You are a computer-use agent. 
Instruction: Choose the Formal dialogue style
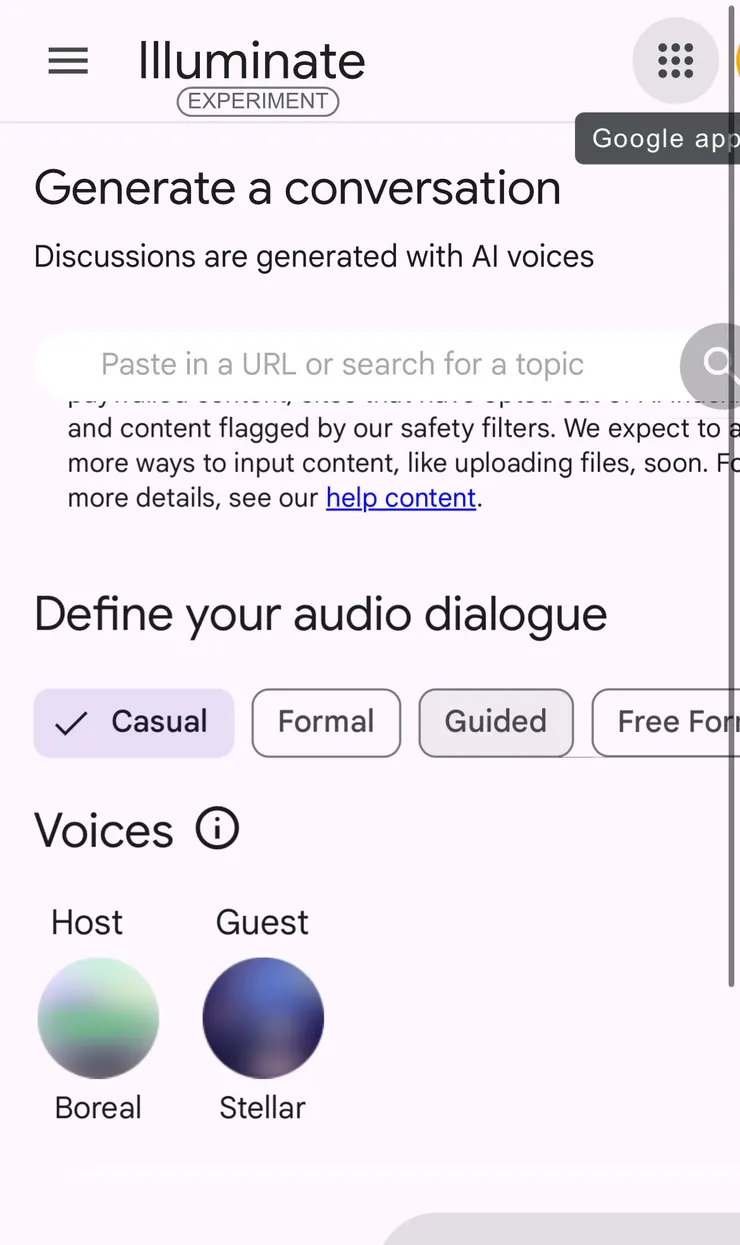click(326, 722)
